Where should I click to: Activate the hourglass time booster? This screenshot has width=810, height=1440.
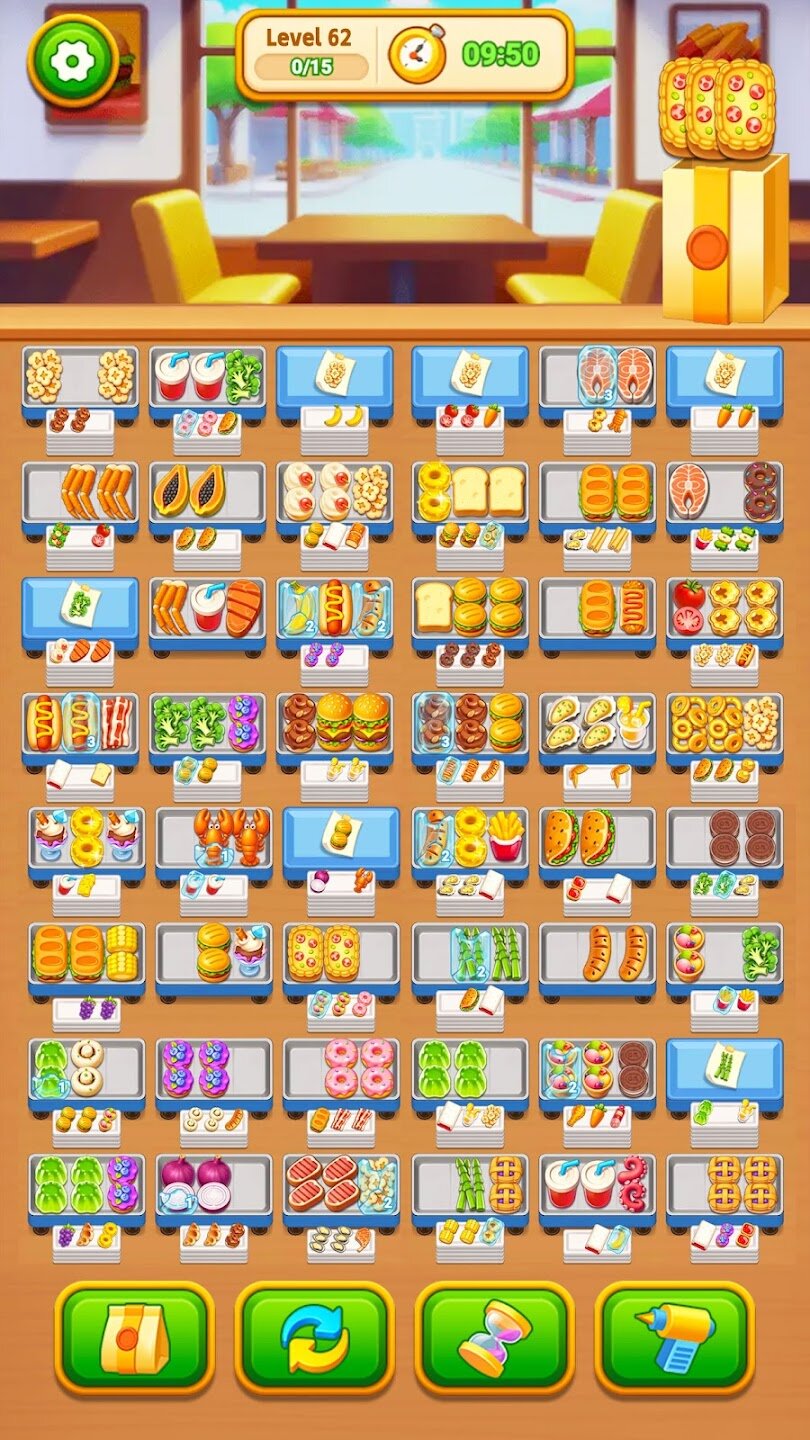(494, 1337)
